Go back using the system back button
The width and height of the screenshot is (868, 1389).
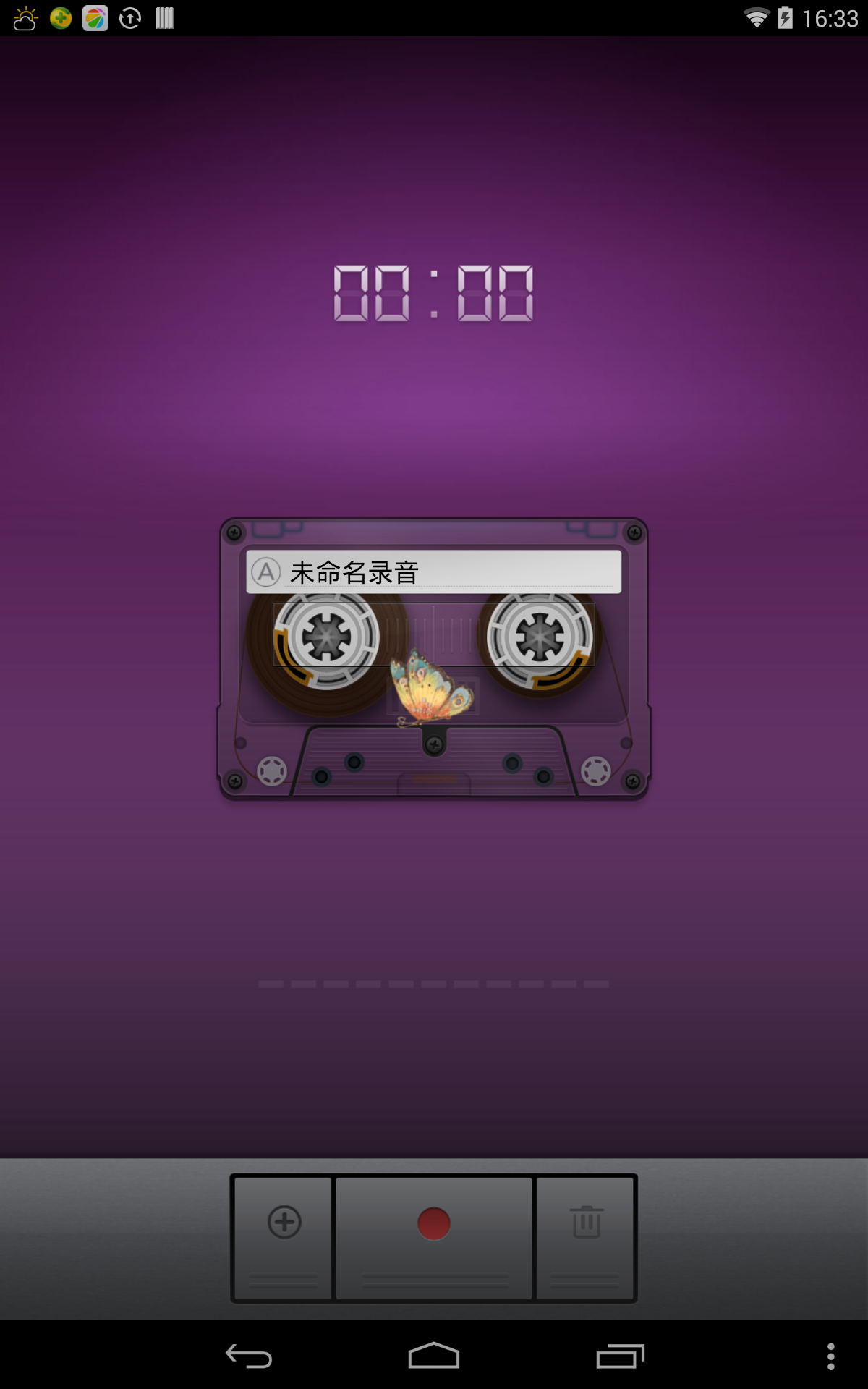click(x=249, y=1356)
